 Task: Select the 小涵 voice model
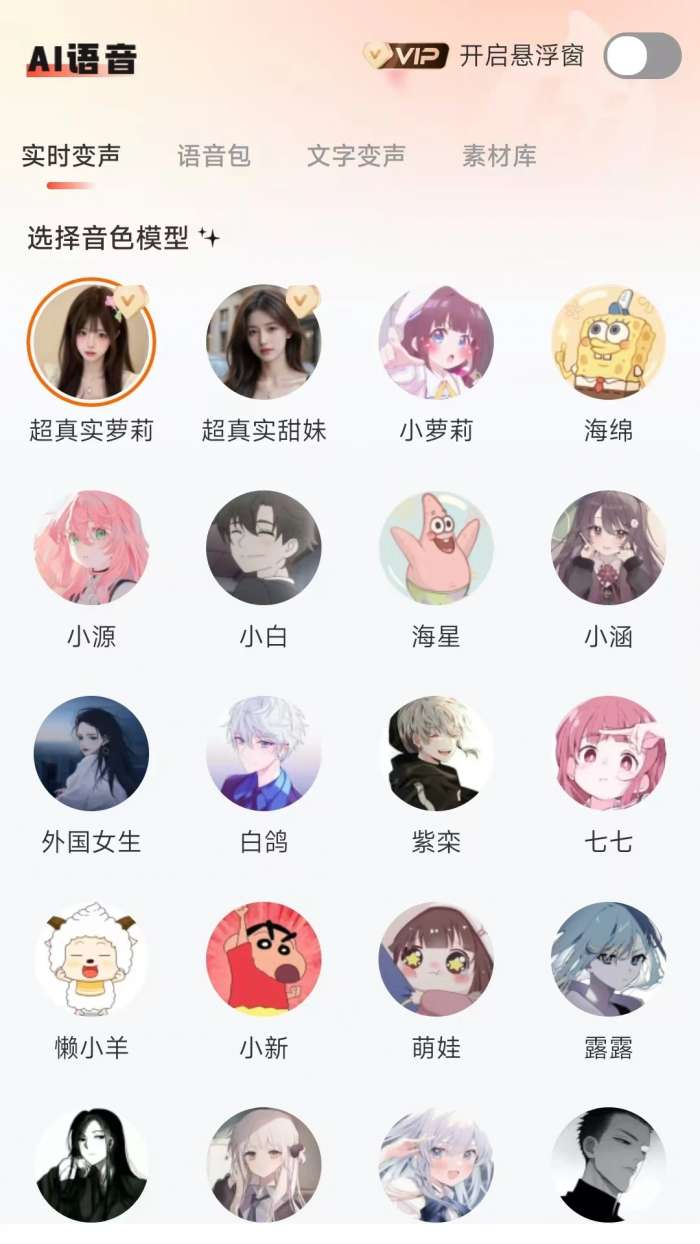608,547
